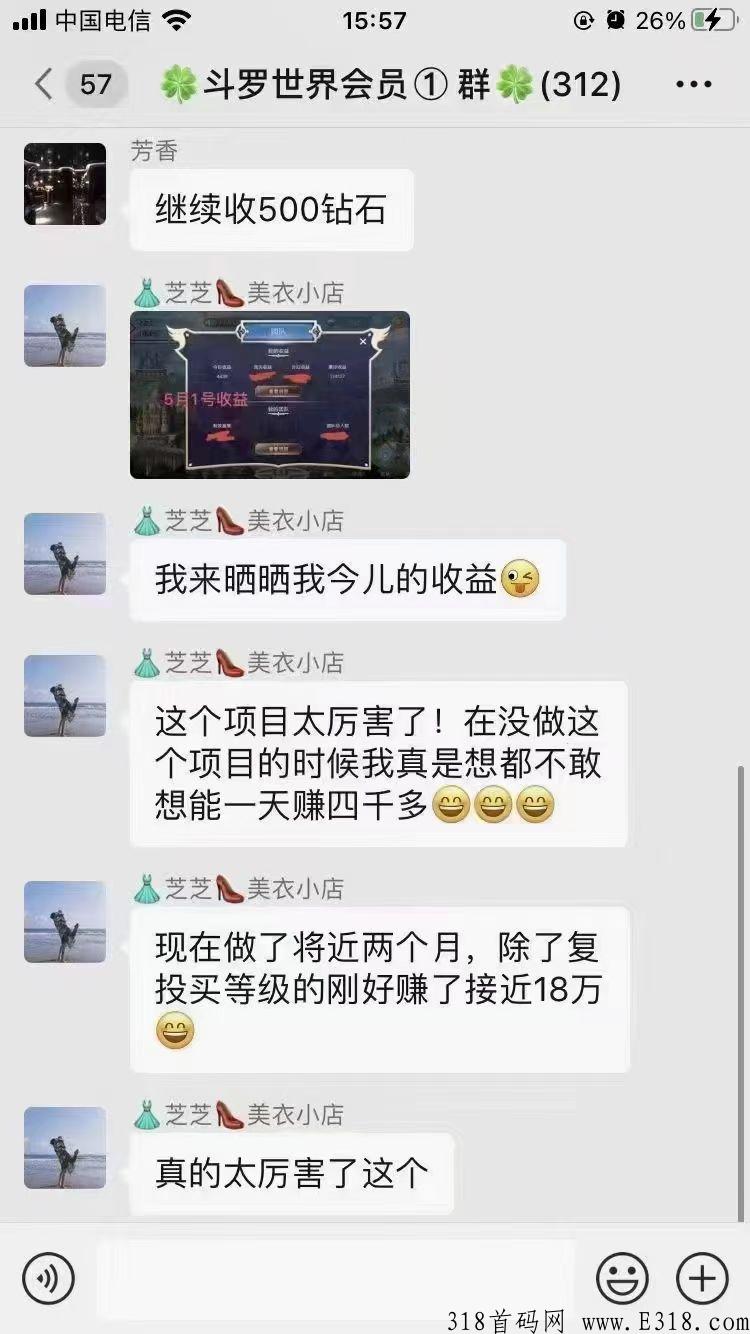This screenshot has height=1334, width=750.
Task: Open the plus attachments menu
Action: [702, 1278]
